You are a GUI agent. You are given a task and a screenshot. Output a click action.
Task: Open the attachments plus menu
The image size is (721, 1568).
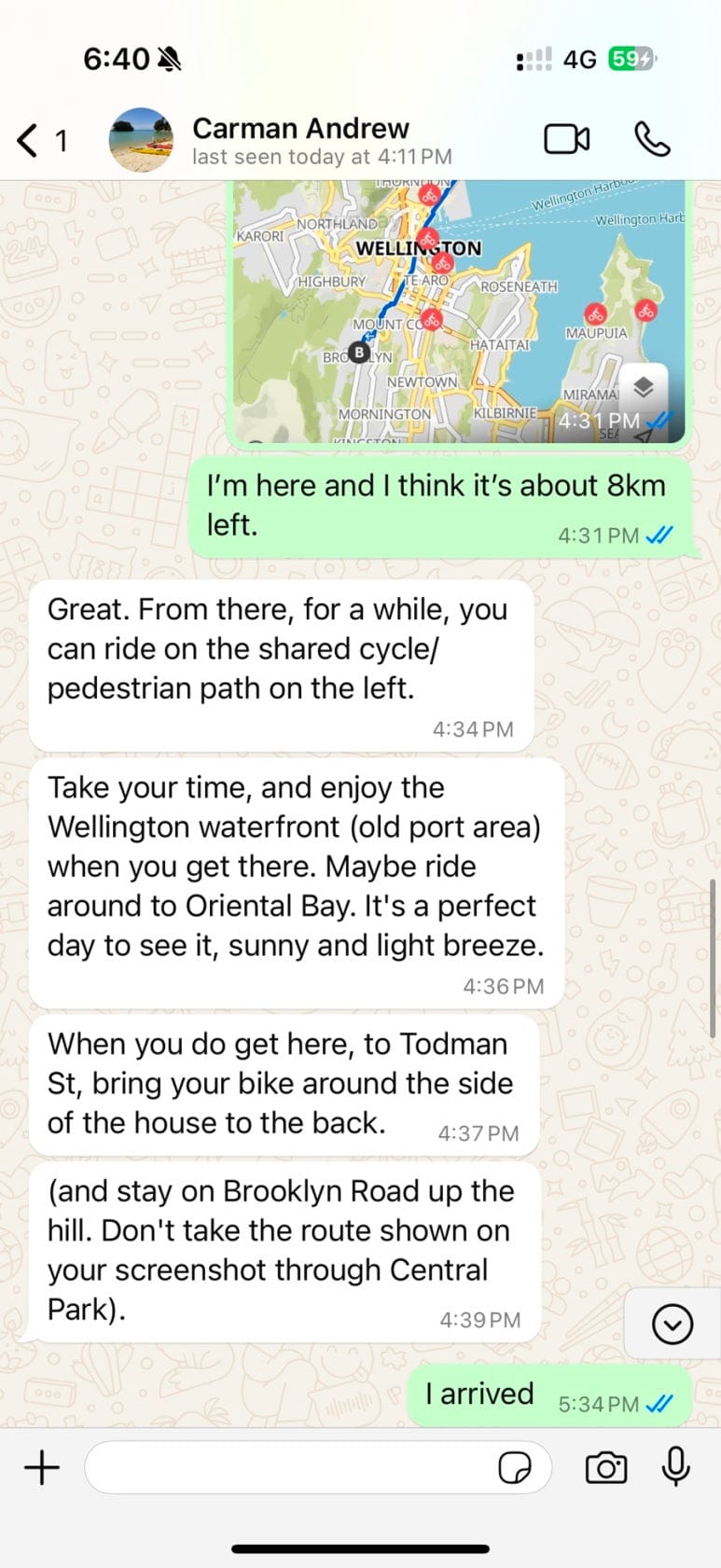coord(42,1467)
